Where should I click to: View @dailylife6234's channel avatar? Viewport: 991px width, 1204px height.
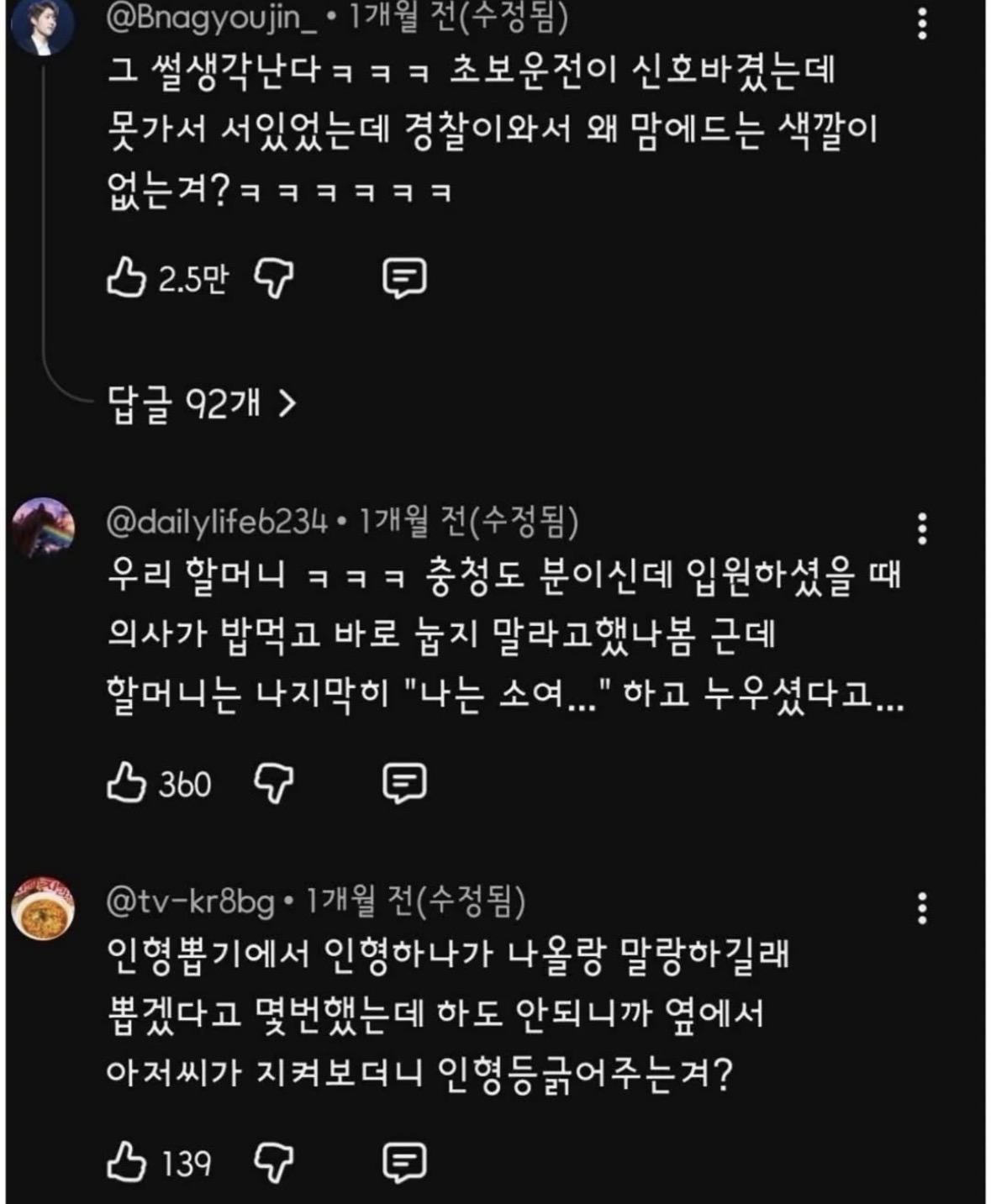tap(43, 527)
